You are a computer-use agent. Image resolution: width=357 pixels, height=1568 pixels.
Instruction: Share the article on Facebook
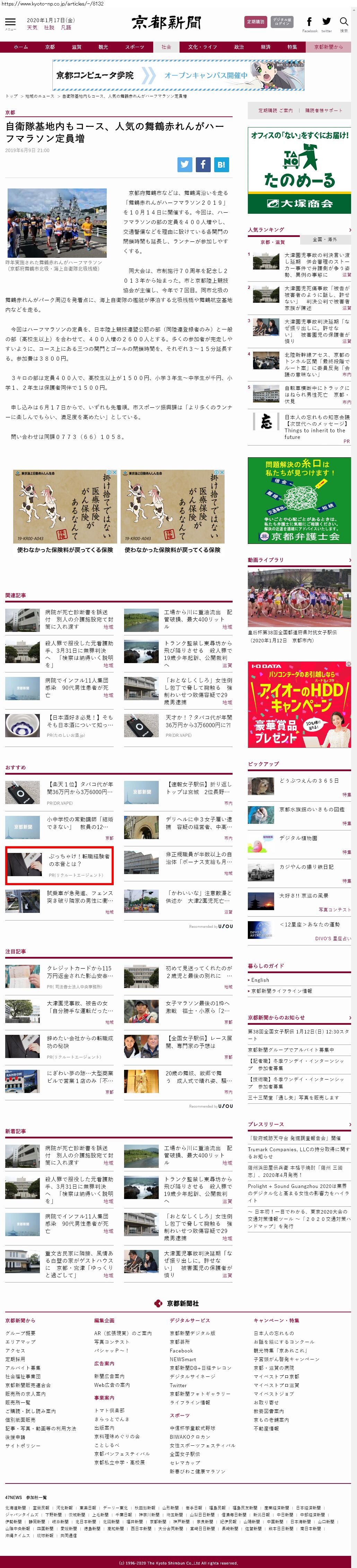pyautogui.click(x=203, y=164)
